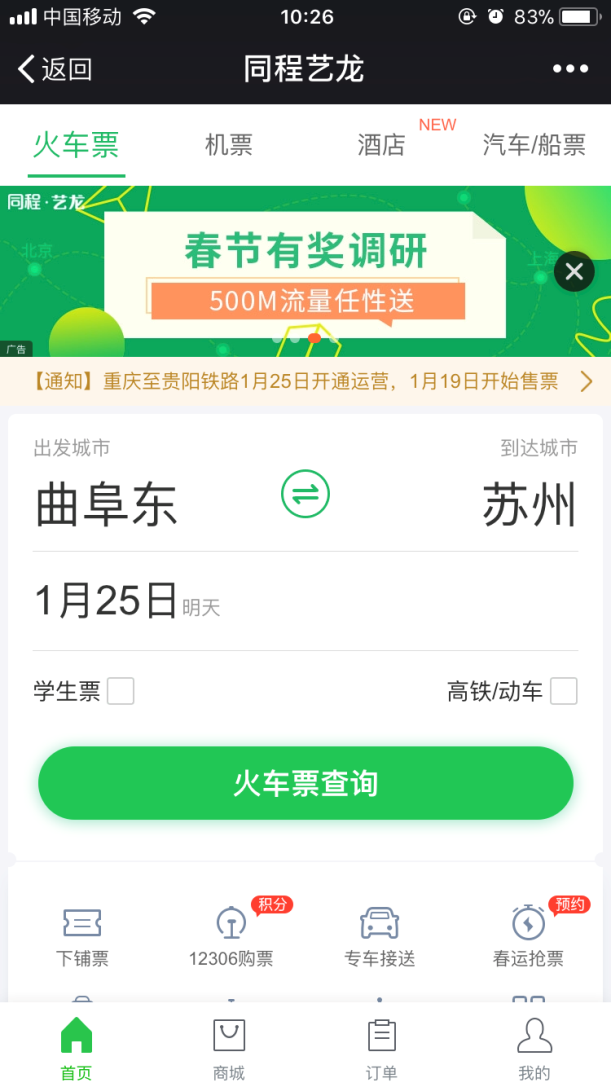Open the 春节有奖调研 banner

pyautogui.click(x=305, y=271)
